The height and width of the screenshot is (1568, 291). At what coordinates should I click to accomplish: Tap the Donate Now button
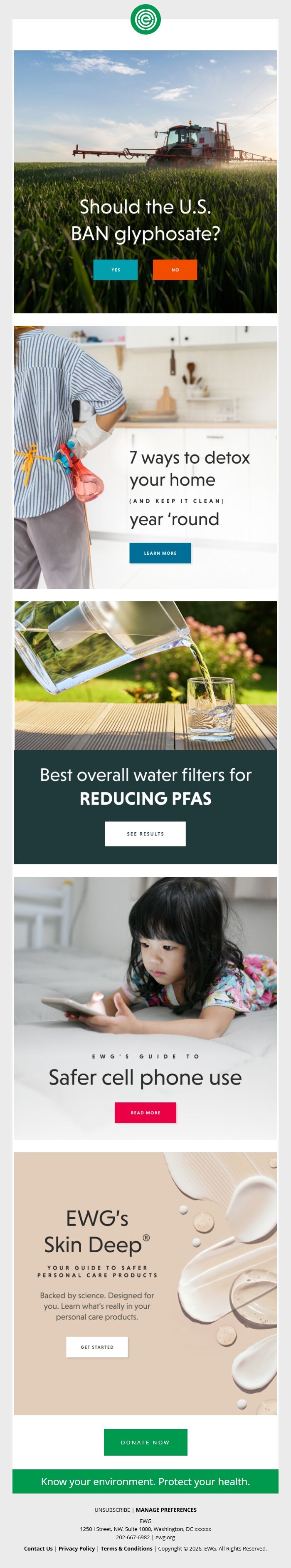[x=145, y=1442]
